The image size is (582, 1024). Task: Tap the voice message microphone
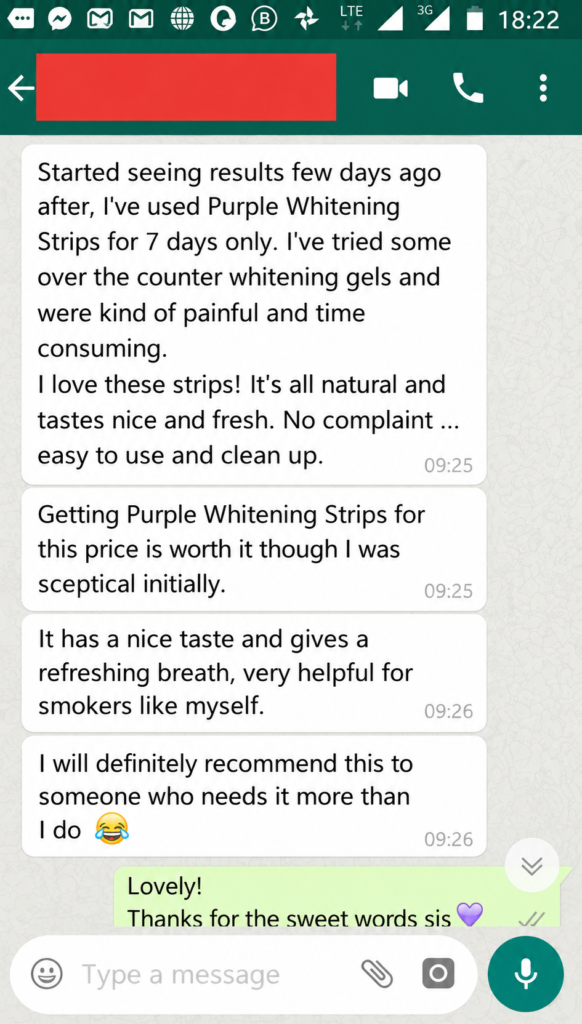click(525, 974)
